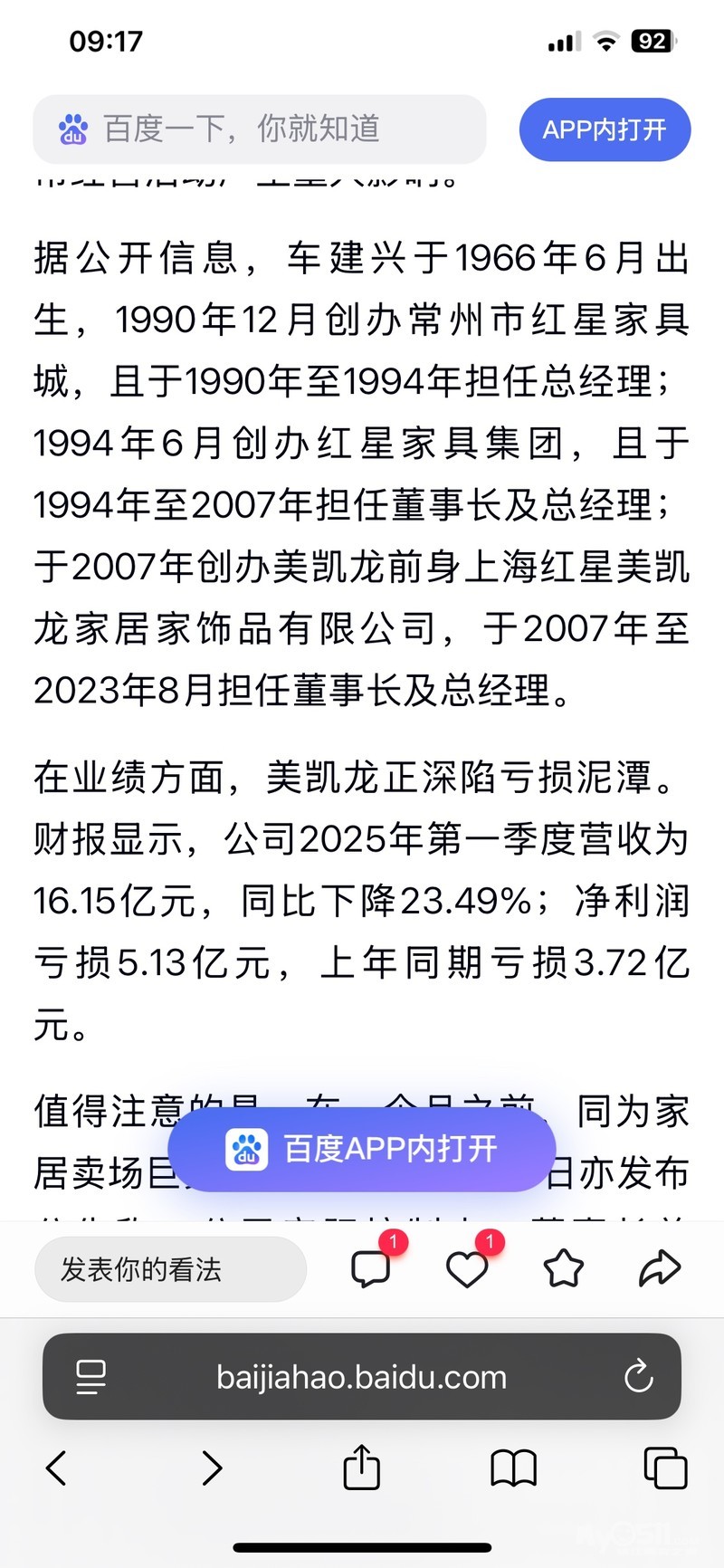Screen dimensions: 724x1568
Task: Tap the top APP内打开 button
Action: coord(605,129)
